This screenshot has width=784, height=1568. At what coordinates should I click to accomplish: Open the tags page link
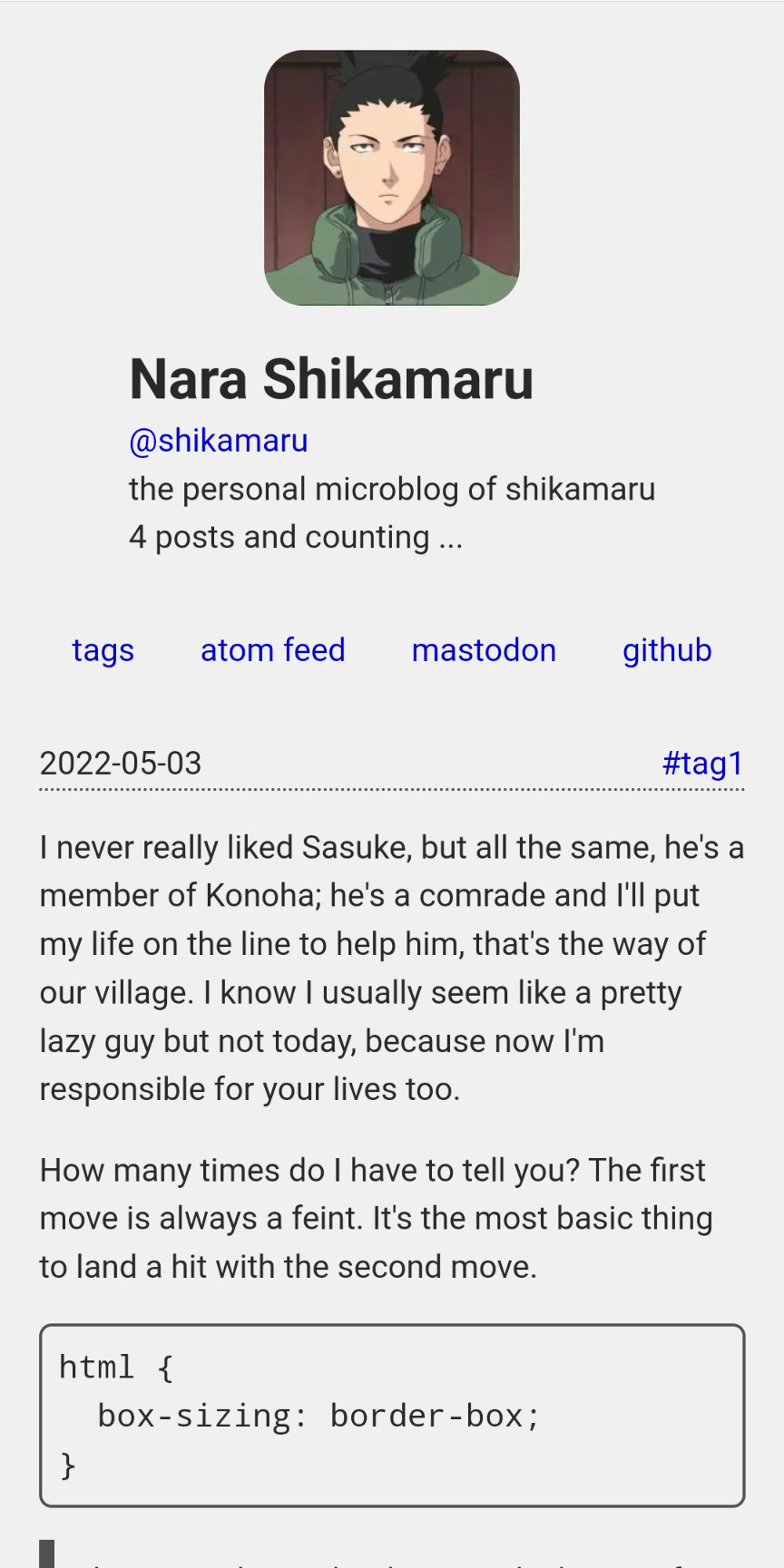pyautogui.click(x=103, y=650)
